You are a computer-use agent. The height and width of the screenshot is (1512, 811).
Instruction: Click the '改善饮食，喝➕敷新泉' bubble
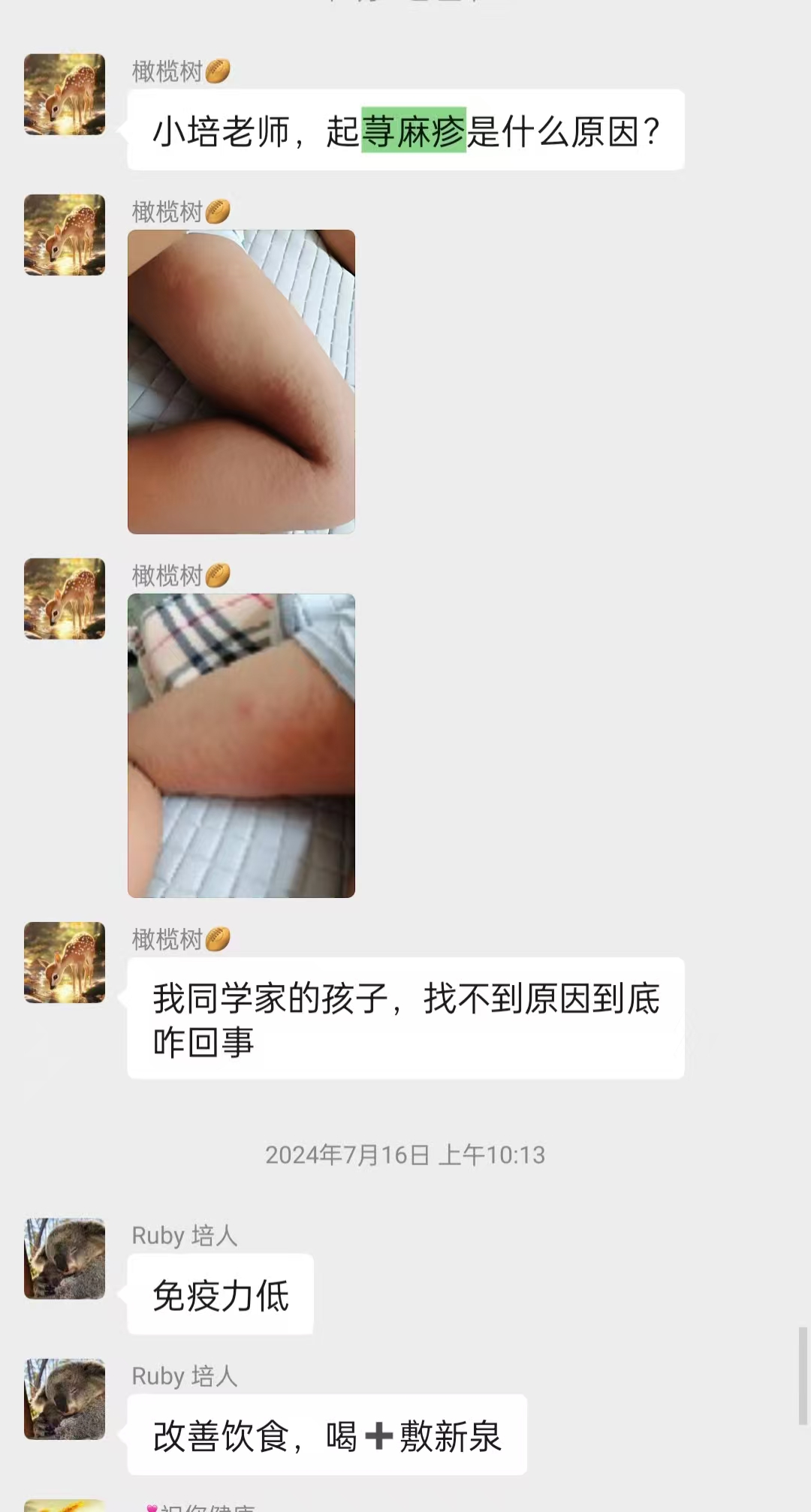coord(327,1436)
